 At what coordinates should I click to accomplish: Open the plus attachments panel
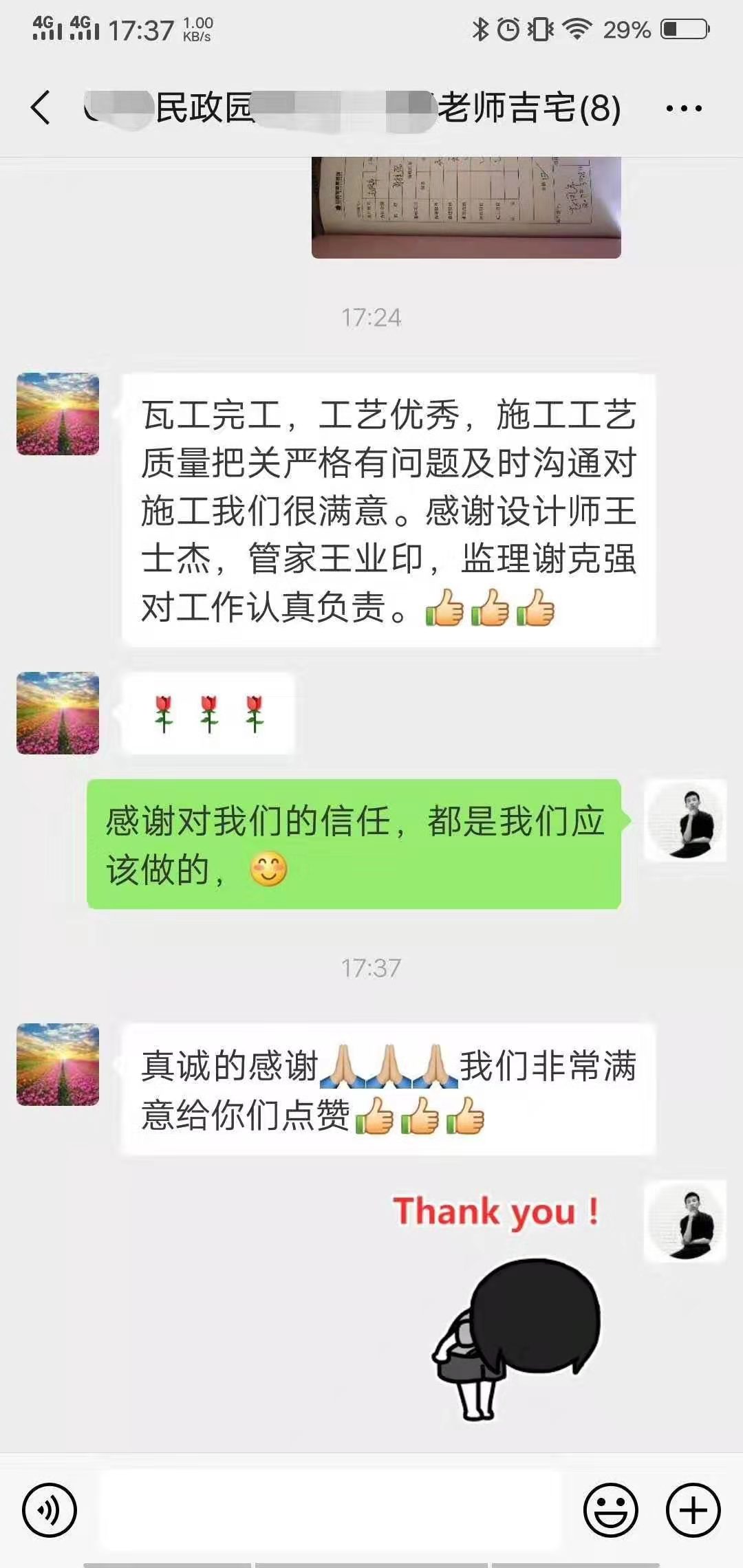click(x=693, y=1511)
